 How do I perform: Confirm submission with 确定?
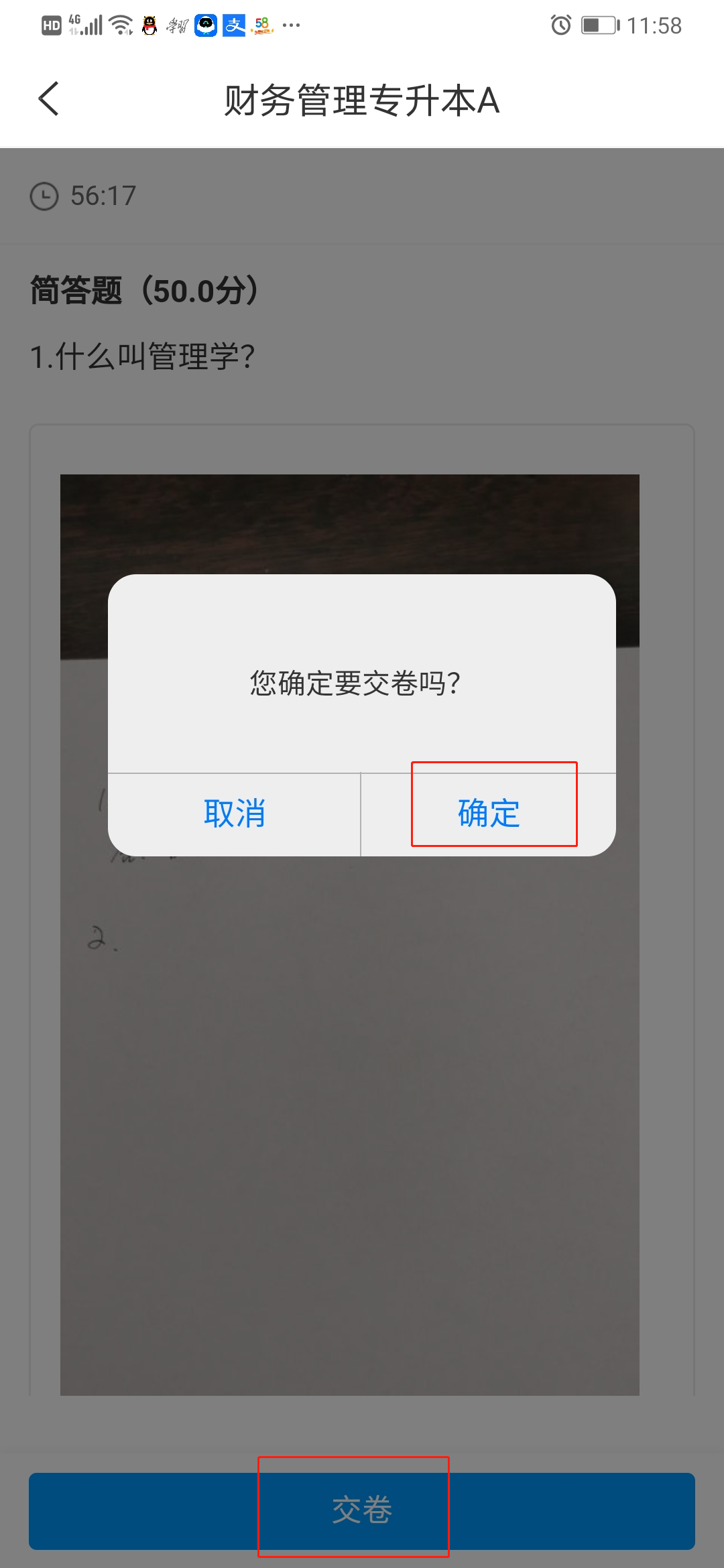489,813
